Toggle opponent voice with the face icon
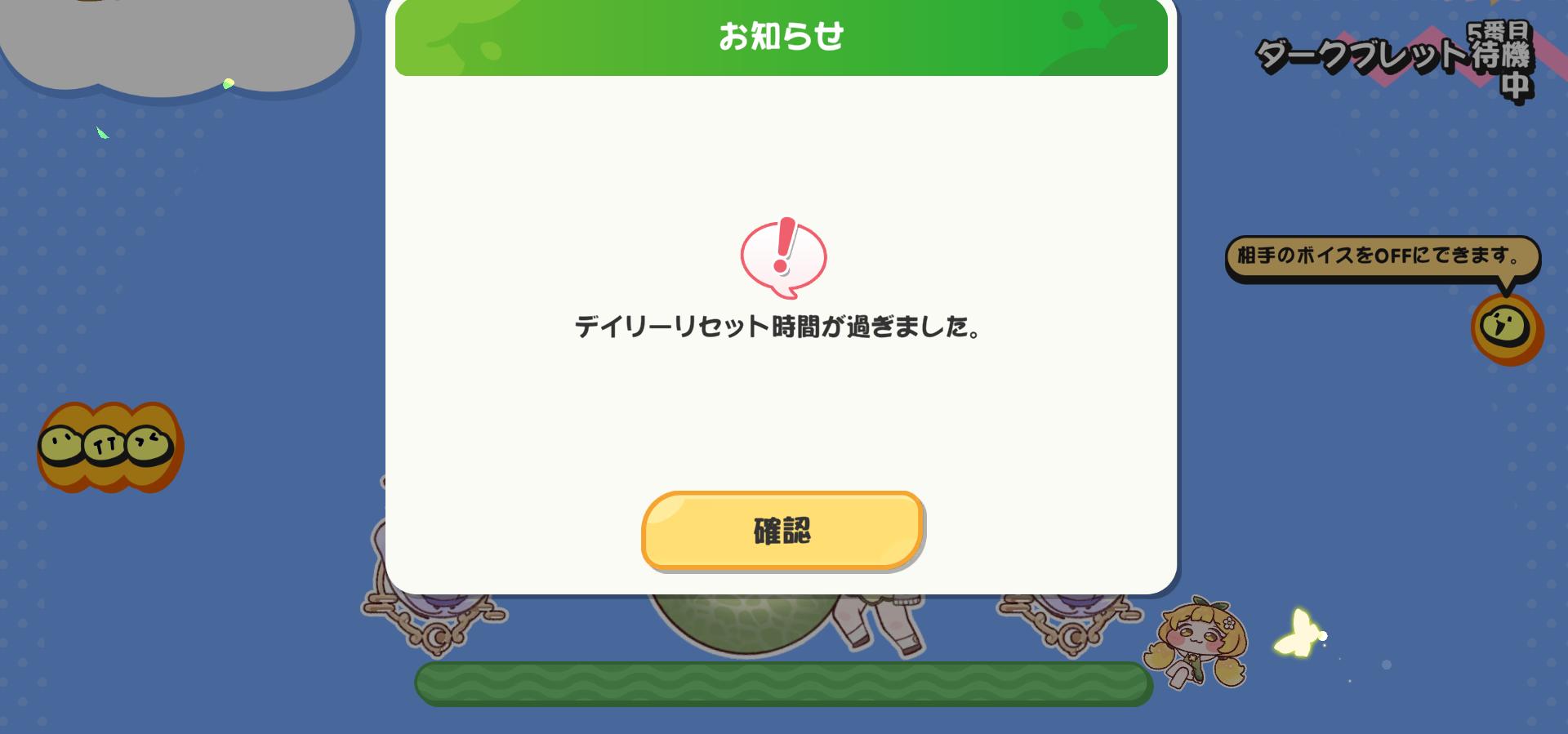Viewport: 1568px width, 734px height. click(1506, 329)
